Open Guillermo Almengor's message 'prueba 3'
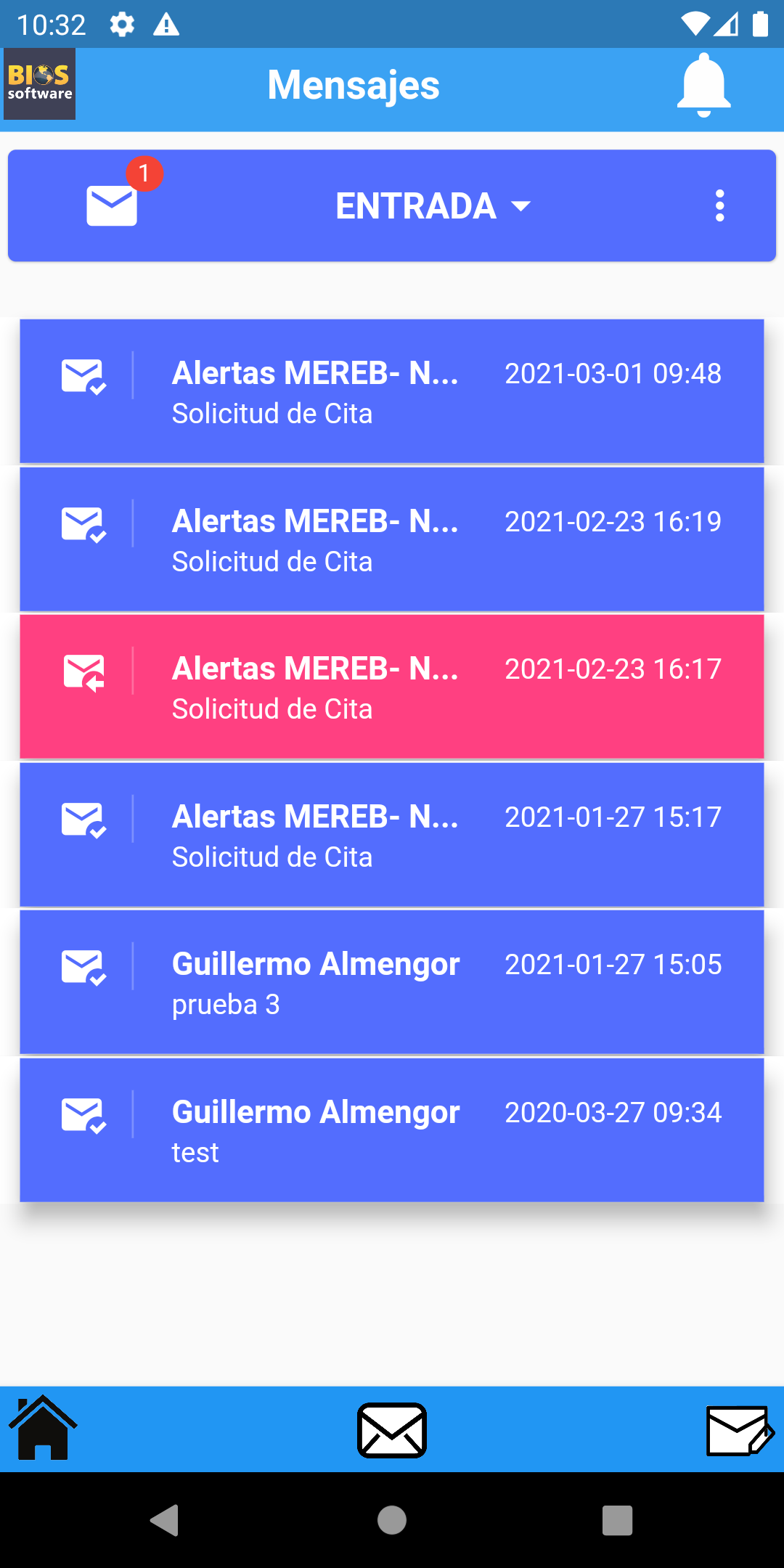 [392, 982]
